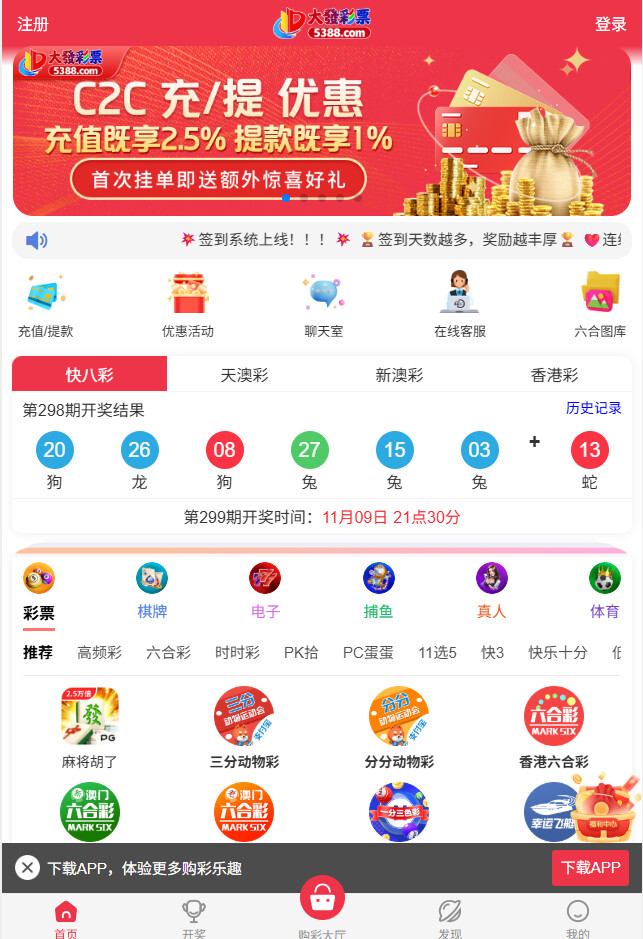Dismiss the download APP banner
643x939 pixels.
[x=27, y=868]
